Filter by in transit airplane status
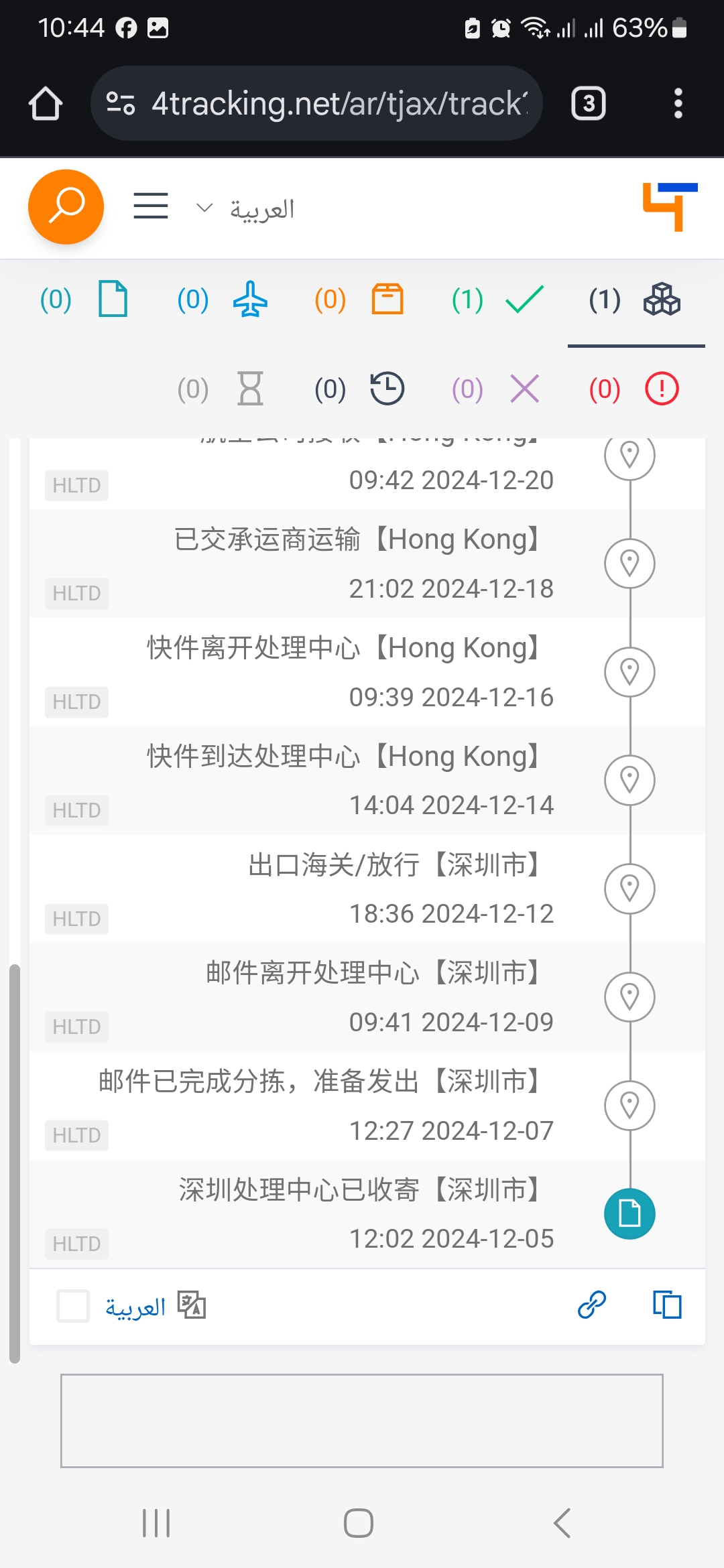 click(x=223, y=299)
